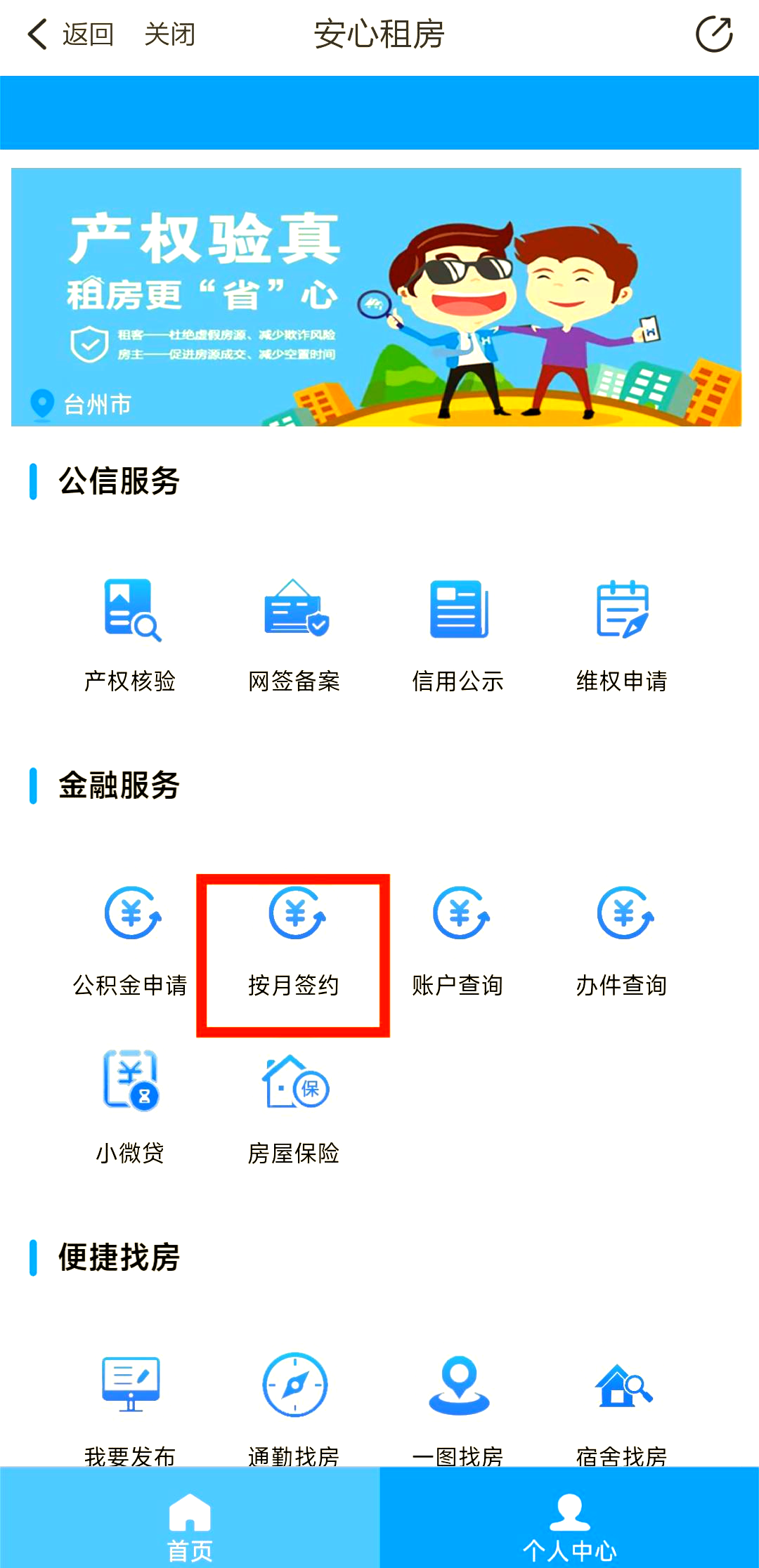Image resolution: width=759 pixels, height=1568 pixels.
Task: Close the page with 关闭
Action: pyautogui.click(x=169, y=34)
